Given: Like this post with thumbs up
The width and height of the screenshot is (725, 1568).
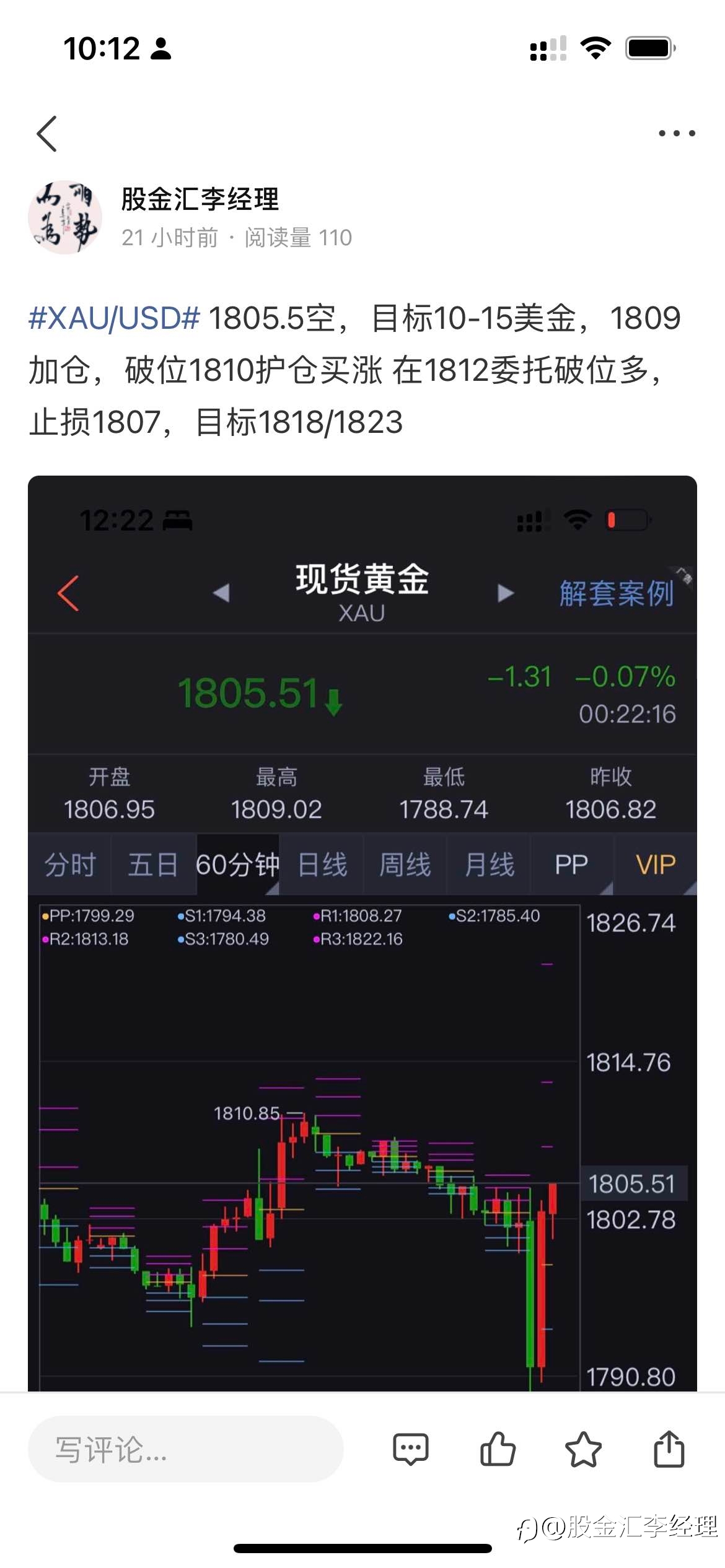Looking at the screenshot, I should pos(498,1449).
